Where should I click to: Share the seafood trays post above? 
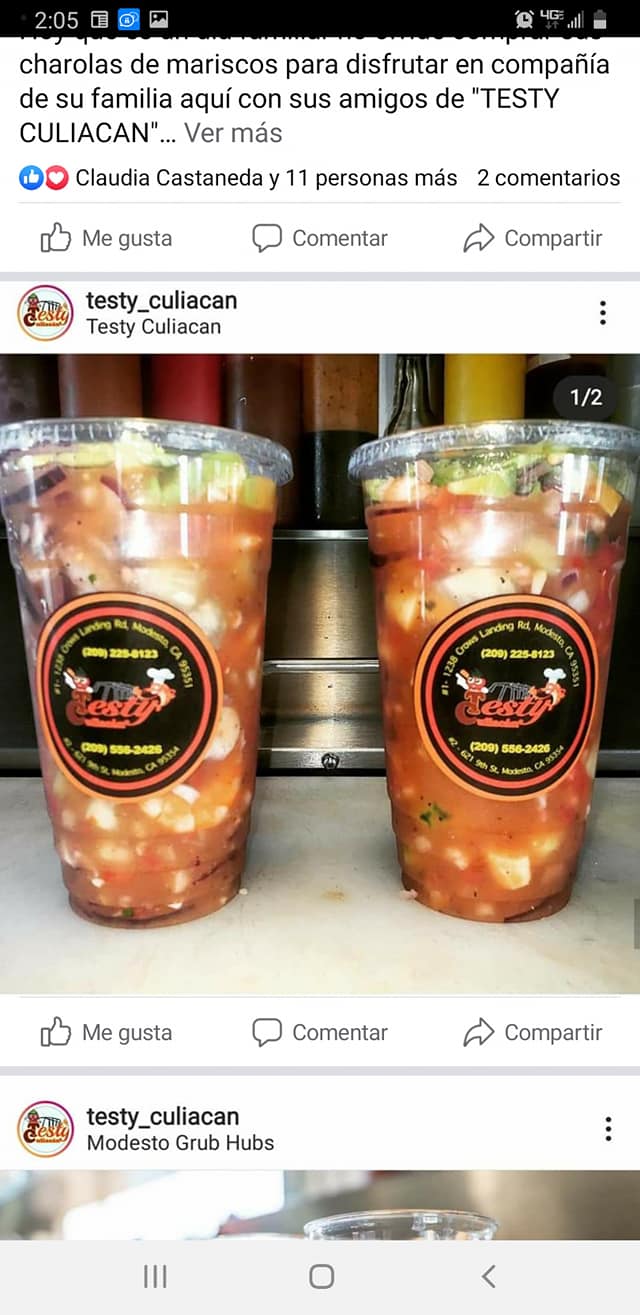tap(533, 238)
